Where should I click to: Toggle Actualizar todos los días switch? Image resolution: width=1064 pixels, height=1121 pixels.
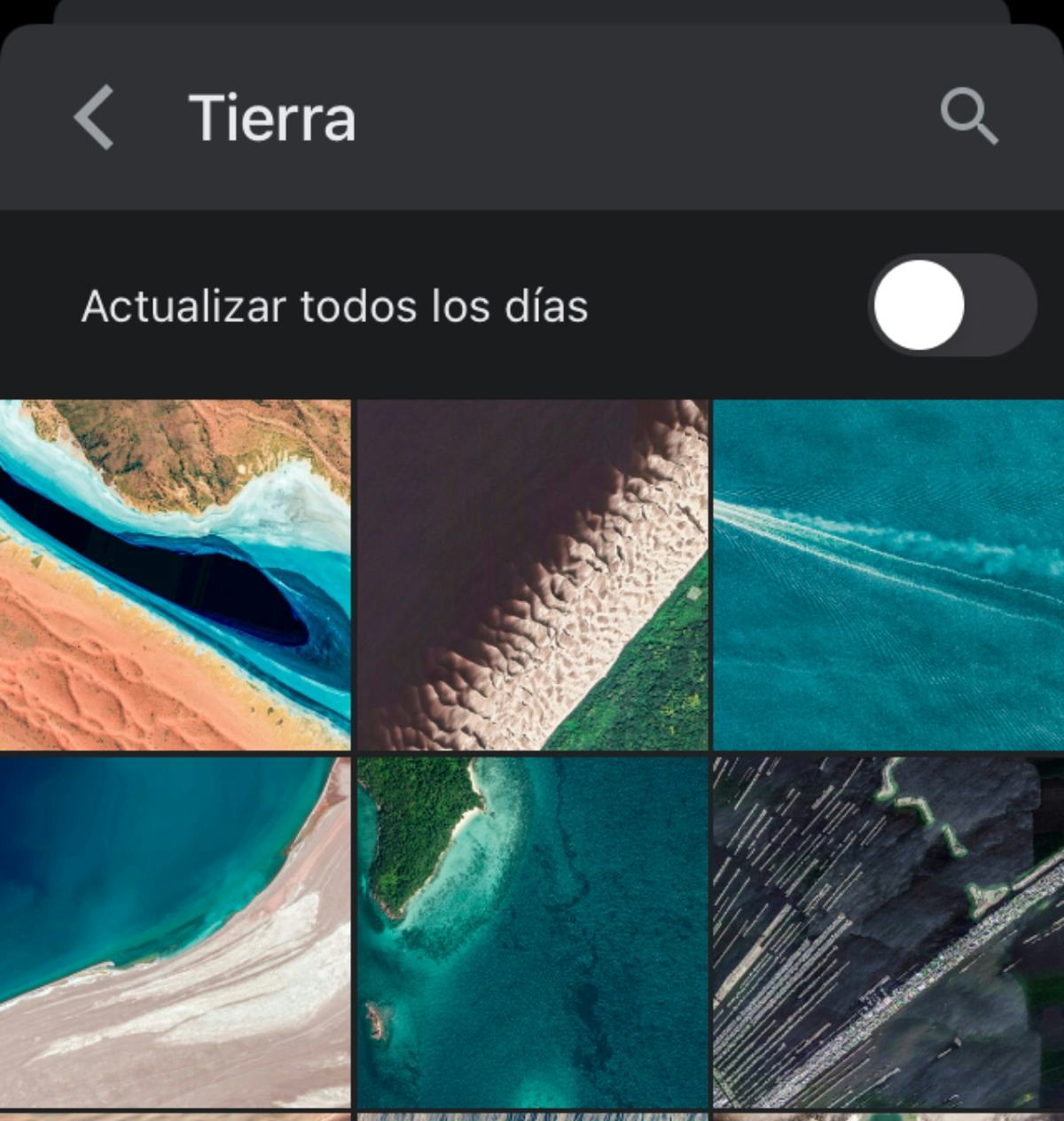tap(951, 305)
